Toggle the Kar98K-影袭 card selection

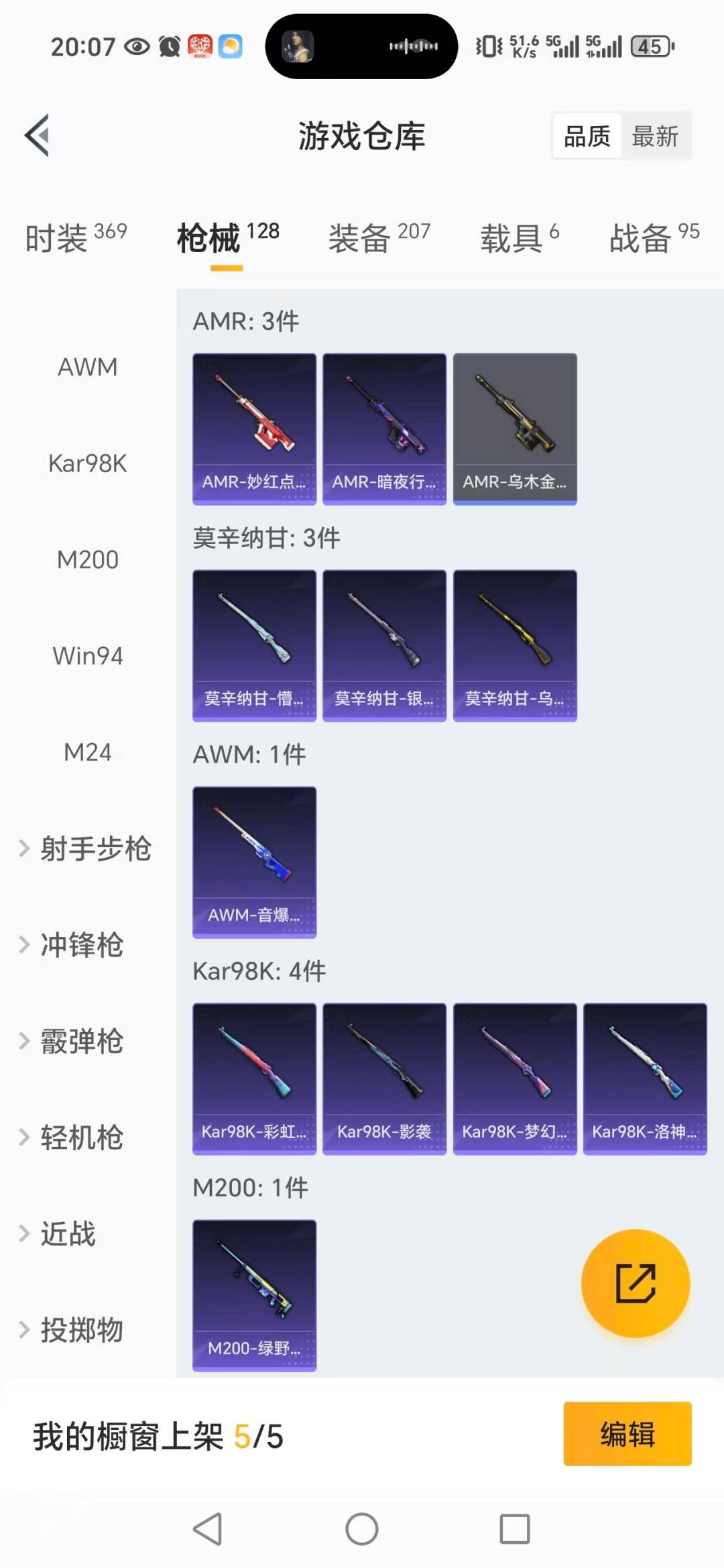coord(384,1078)
